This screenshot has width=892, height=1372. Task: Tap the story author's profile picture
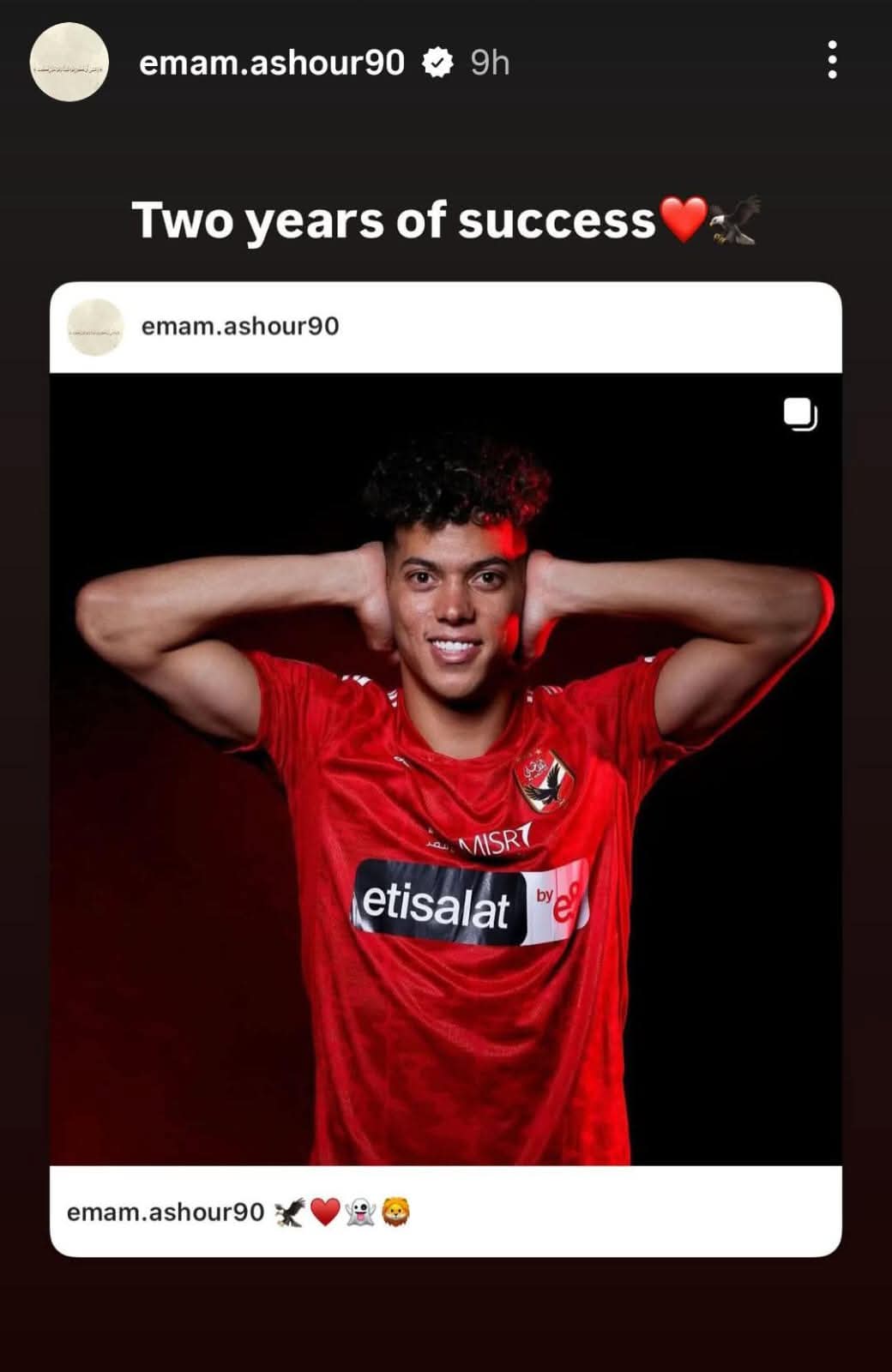[x=69, y=63]
